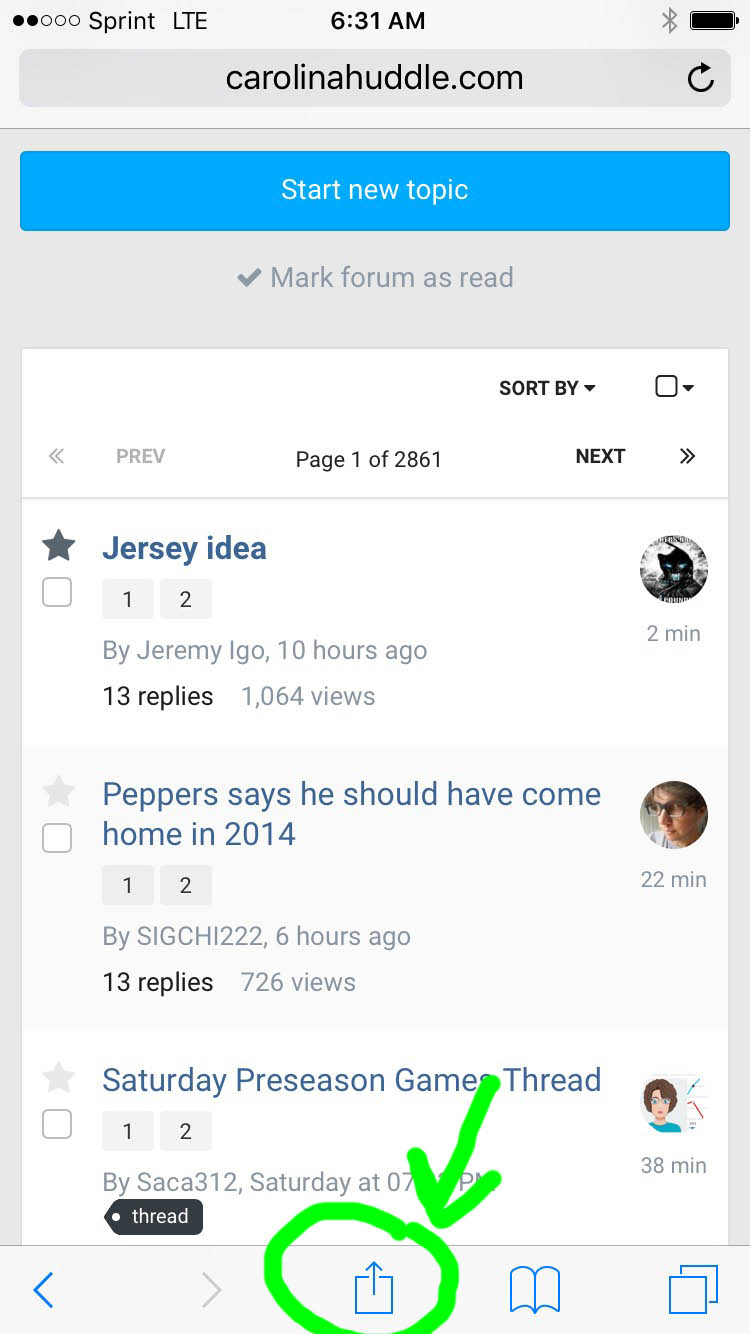The image size is (750, 1334).
Task: Open page 2 of Jersey idea
Action: [185, 600]
